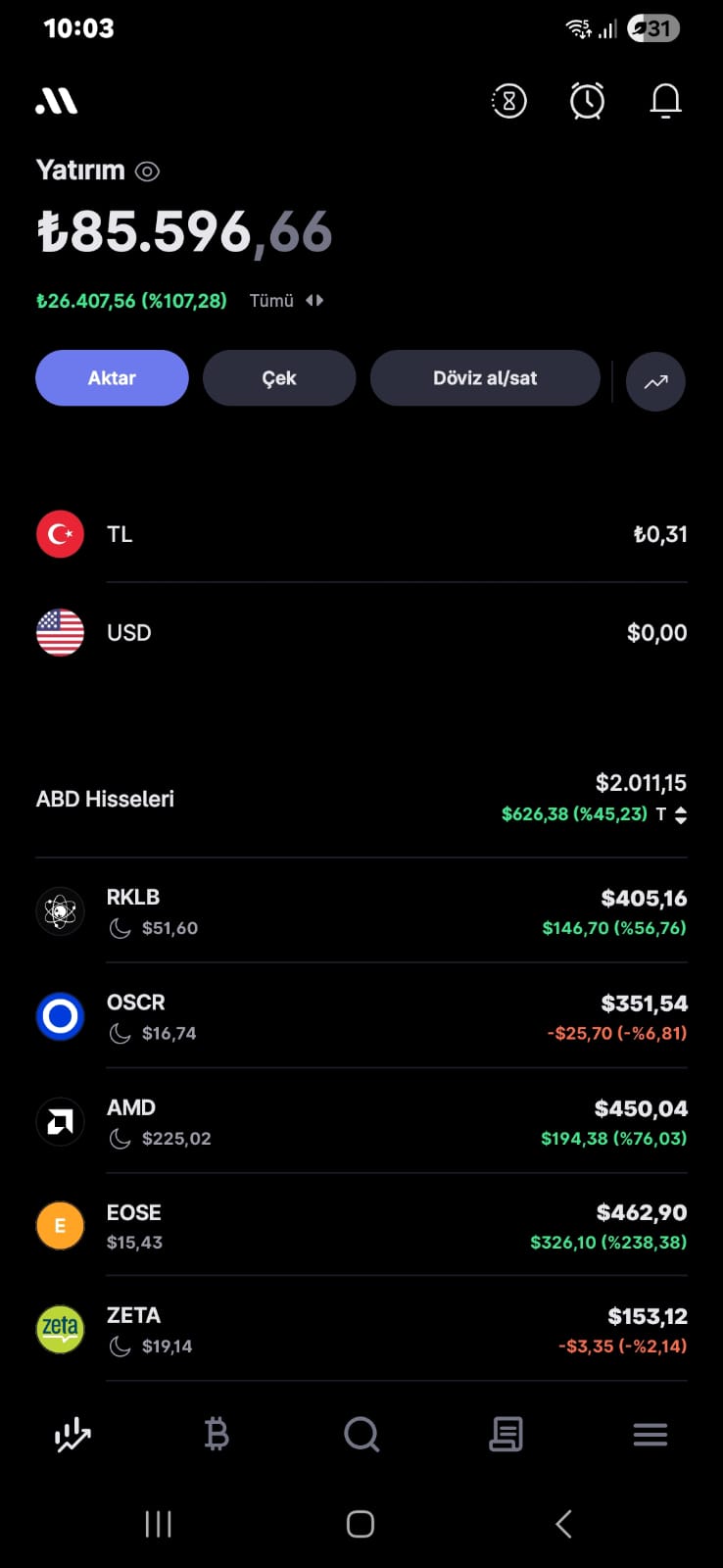Hide the Yatırım balance with eye icon

147,171
